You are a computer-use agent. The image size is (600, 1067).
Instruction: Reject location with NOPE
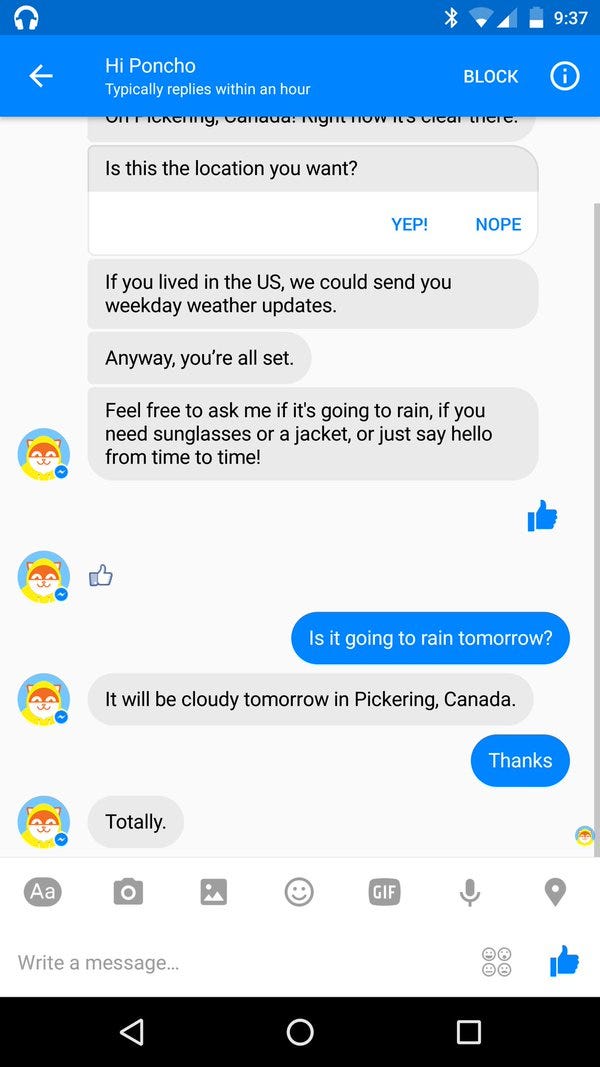(x=498, y=224)
